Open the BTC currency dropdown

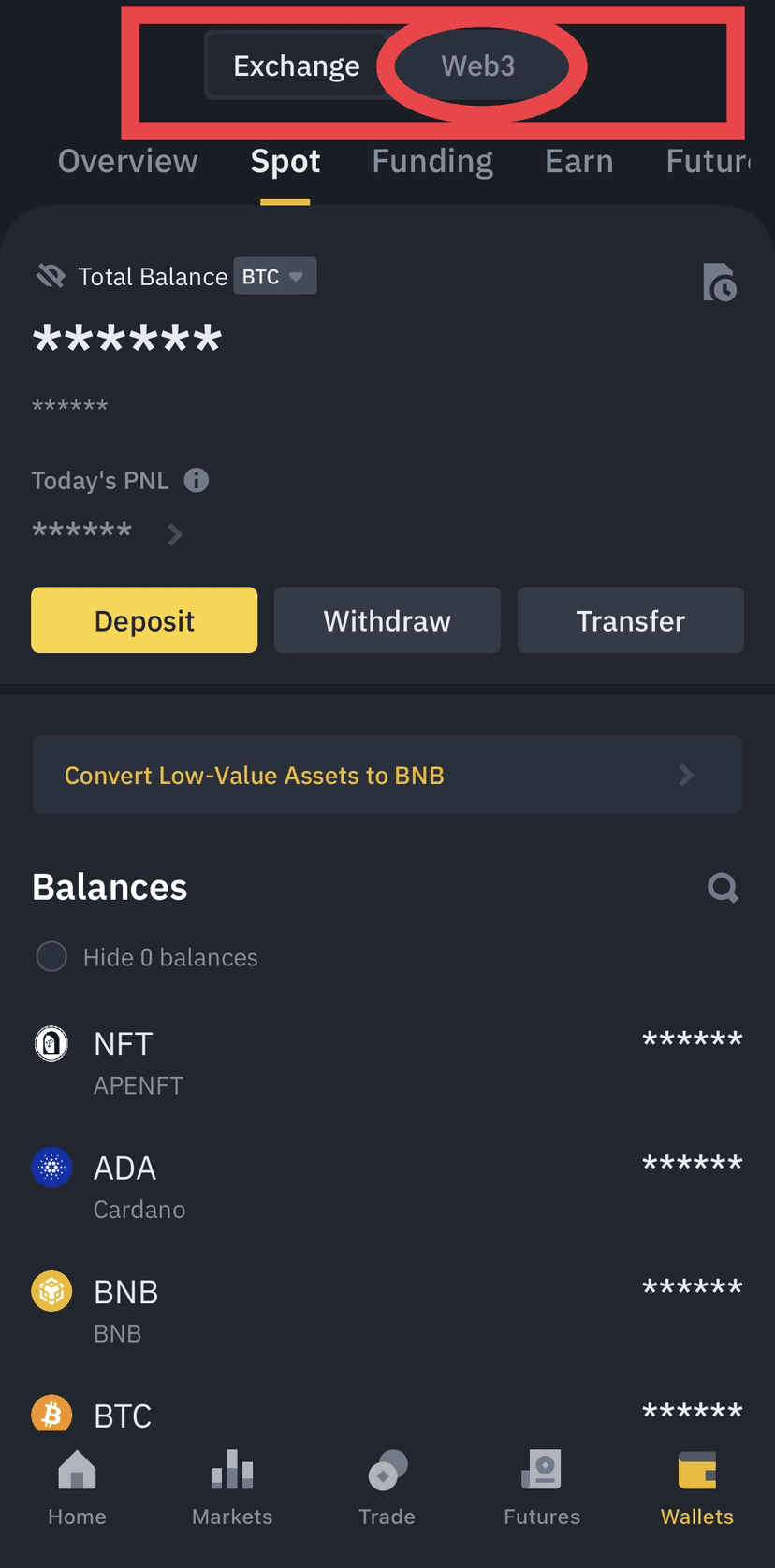[274, 276]
